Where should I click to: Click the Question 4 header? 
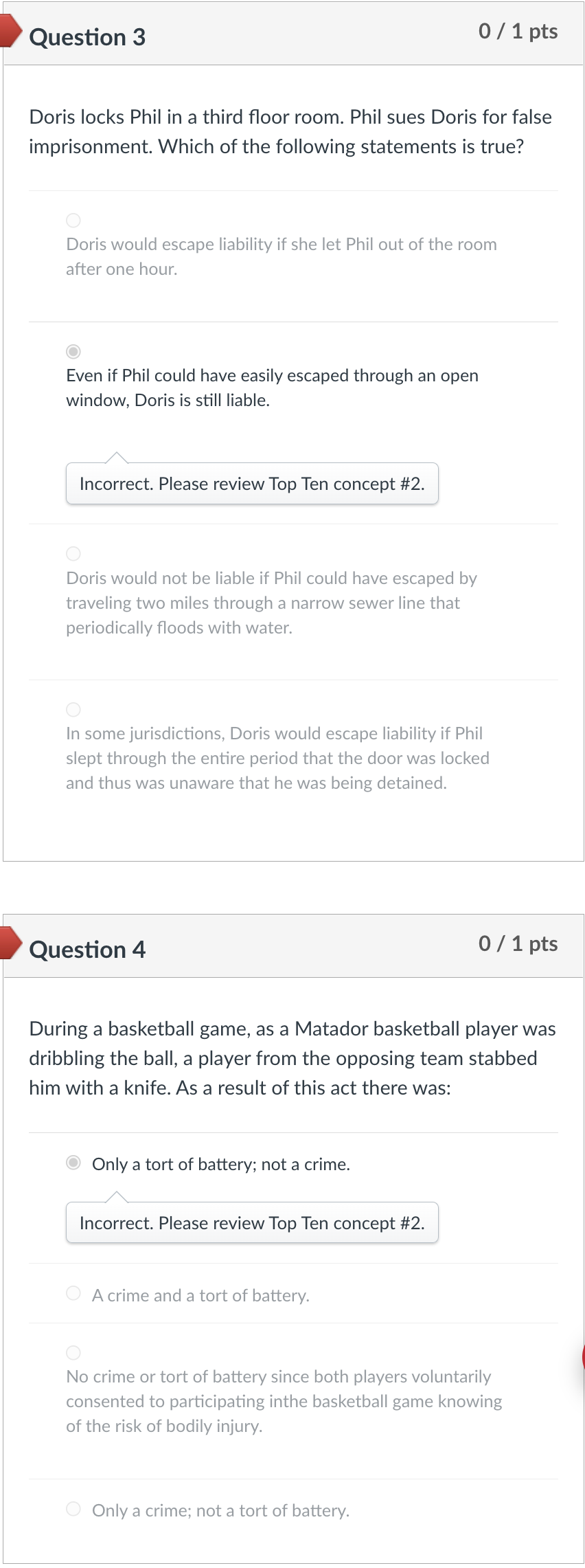87,949
